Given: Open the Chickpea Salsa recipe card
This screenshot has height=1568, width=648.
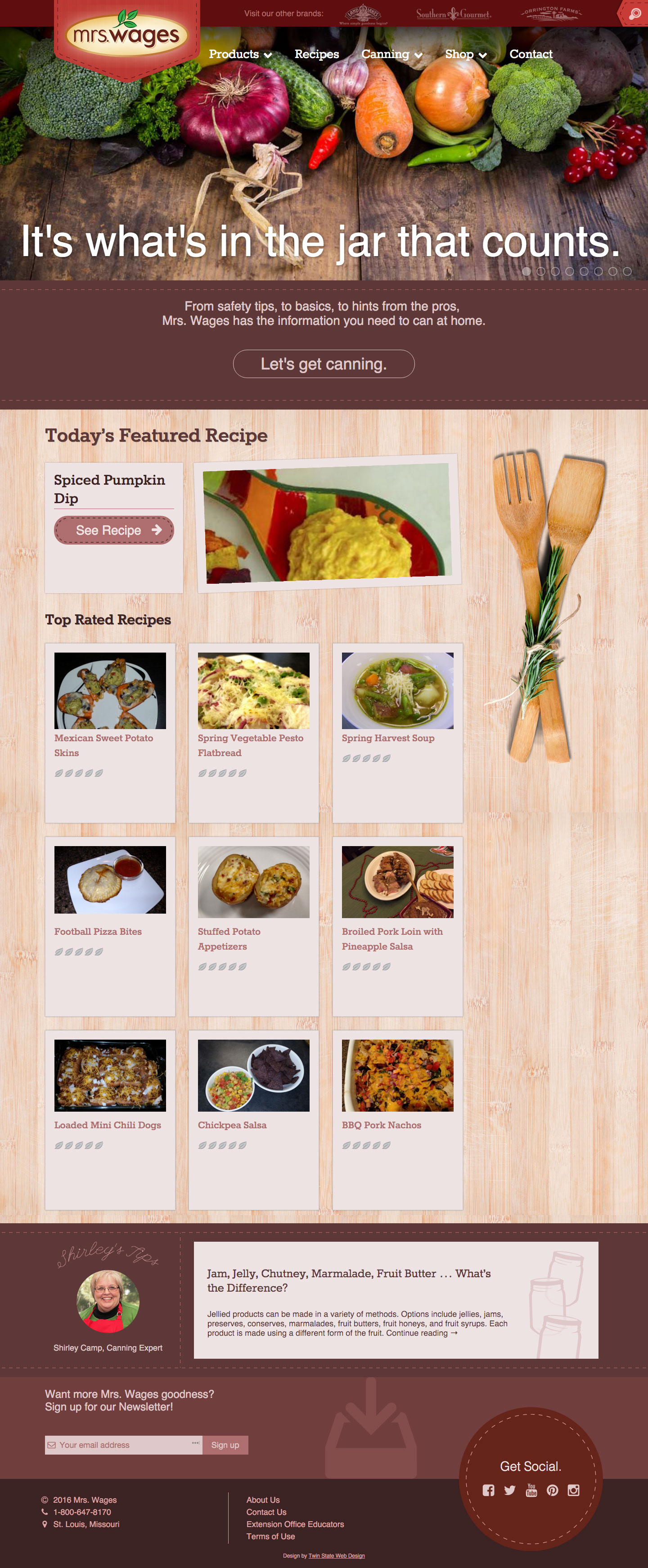Looking at the screenshot, I should pos(232,1125).
